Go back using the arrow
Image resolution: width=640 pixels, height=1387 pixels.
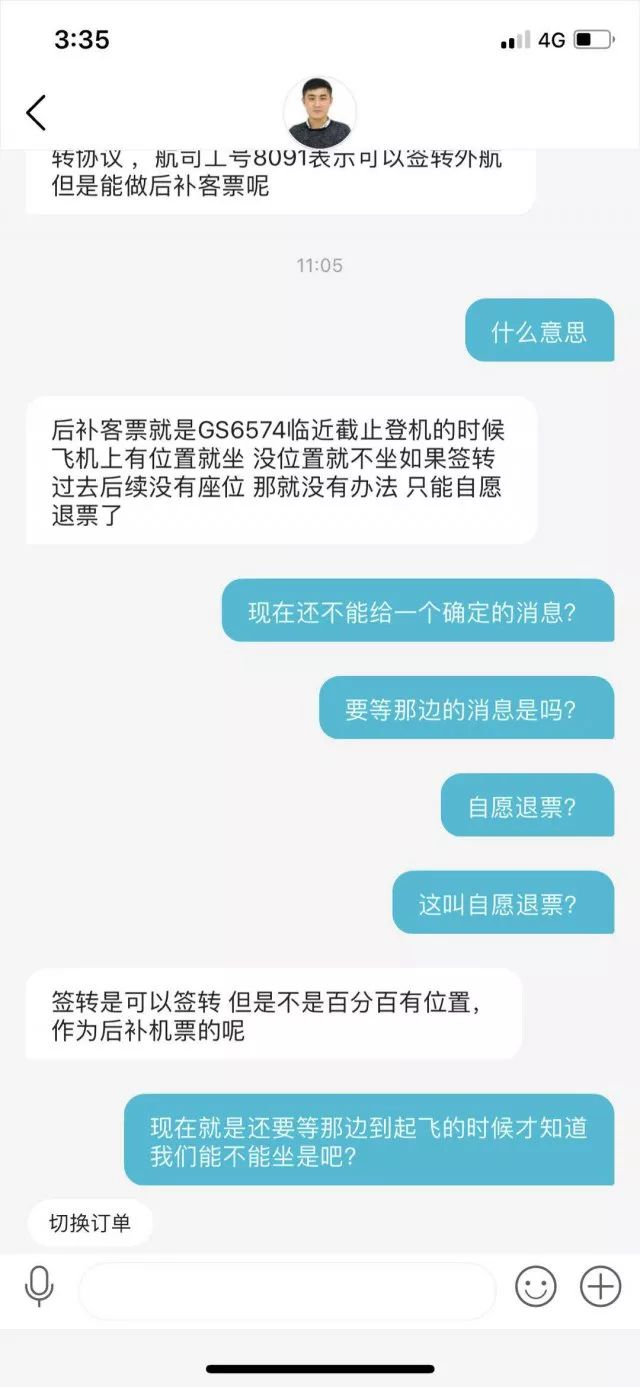tap(36, 112)
